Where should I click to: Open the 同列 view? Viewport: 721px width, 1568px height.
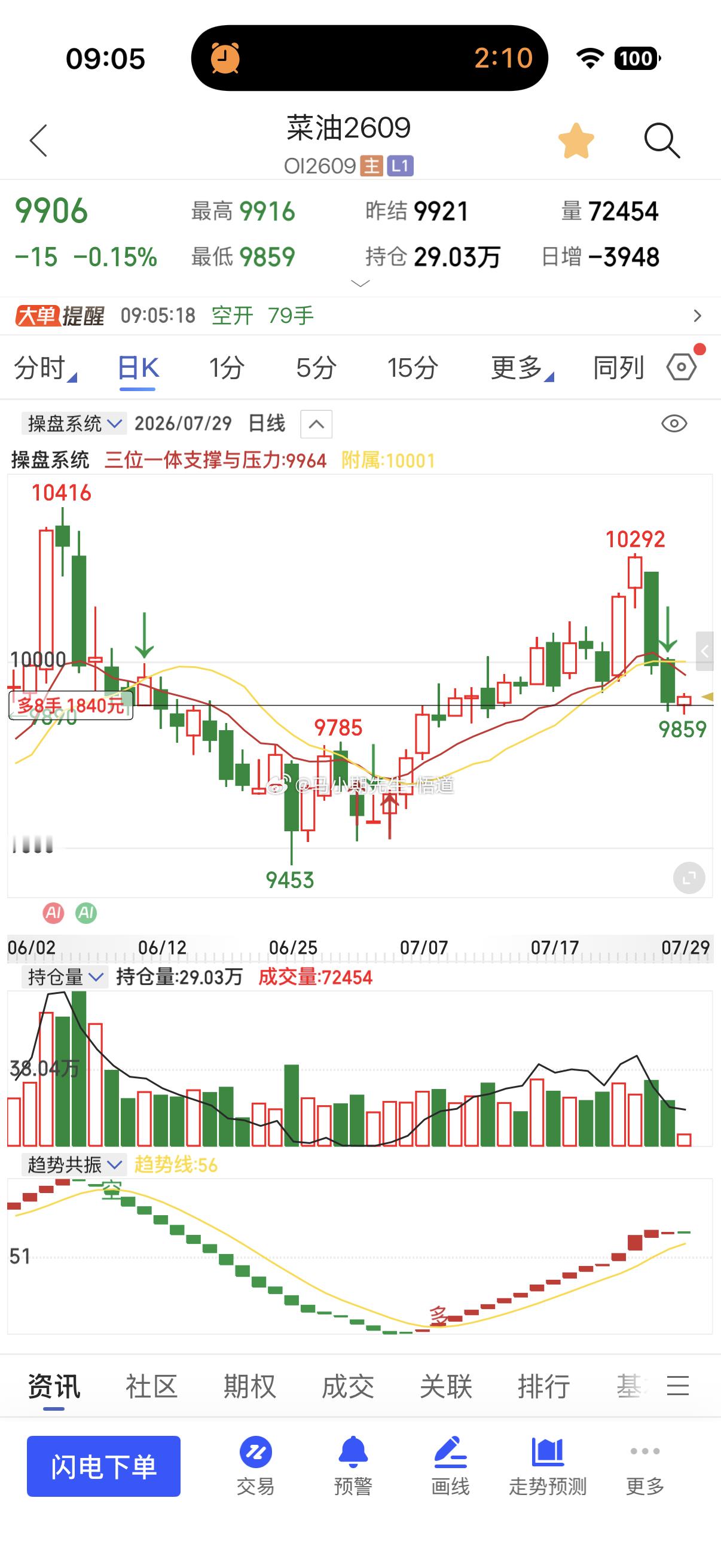[x=618, y=368]
